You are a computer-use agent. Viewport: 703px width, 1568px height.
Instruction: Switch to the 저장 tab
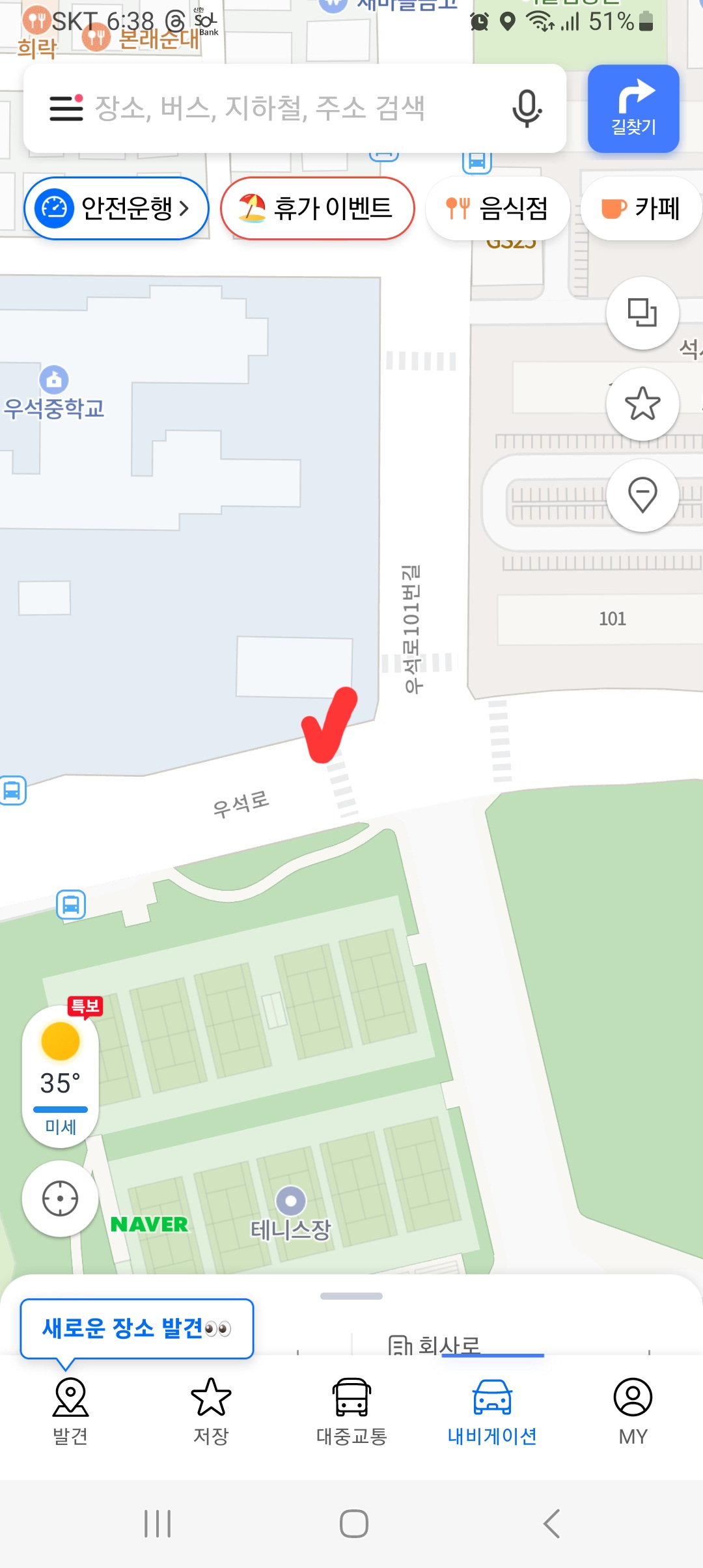[211, 1410]
